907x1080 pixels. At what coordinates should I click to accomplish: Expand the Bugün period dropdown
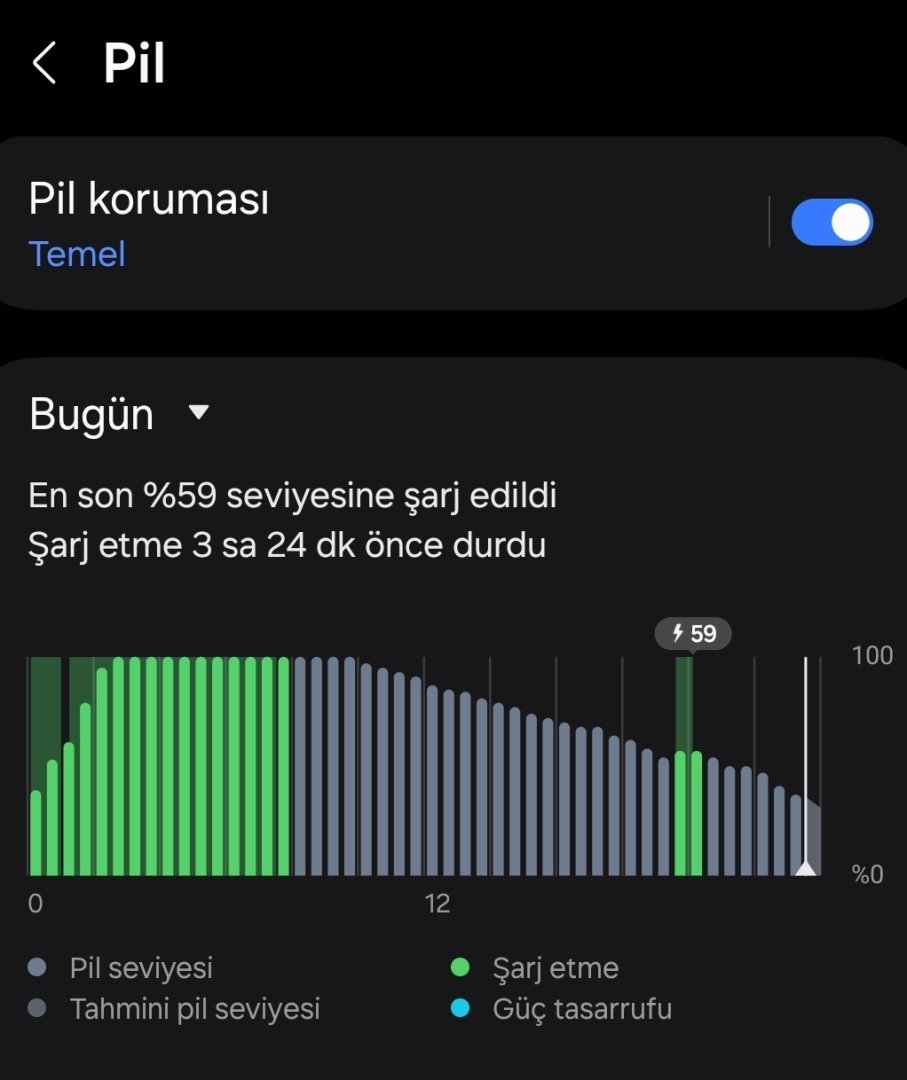coord(199,413)
